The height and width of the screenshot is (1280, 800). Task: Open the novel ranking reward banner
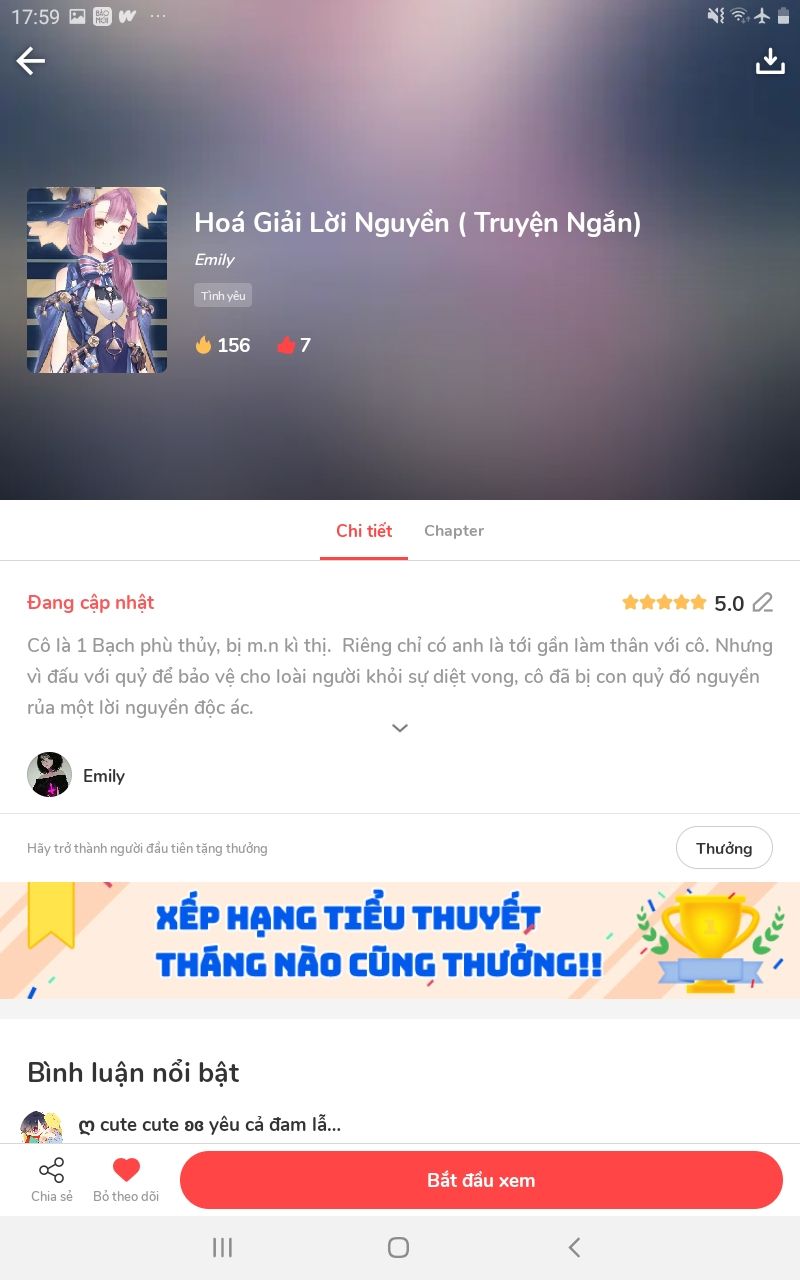tap(400, 940)
